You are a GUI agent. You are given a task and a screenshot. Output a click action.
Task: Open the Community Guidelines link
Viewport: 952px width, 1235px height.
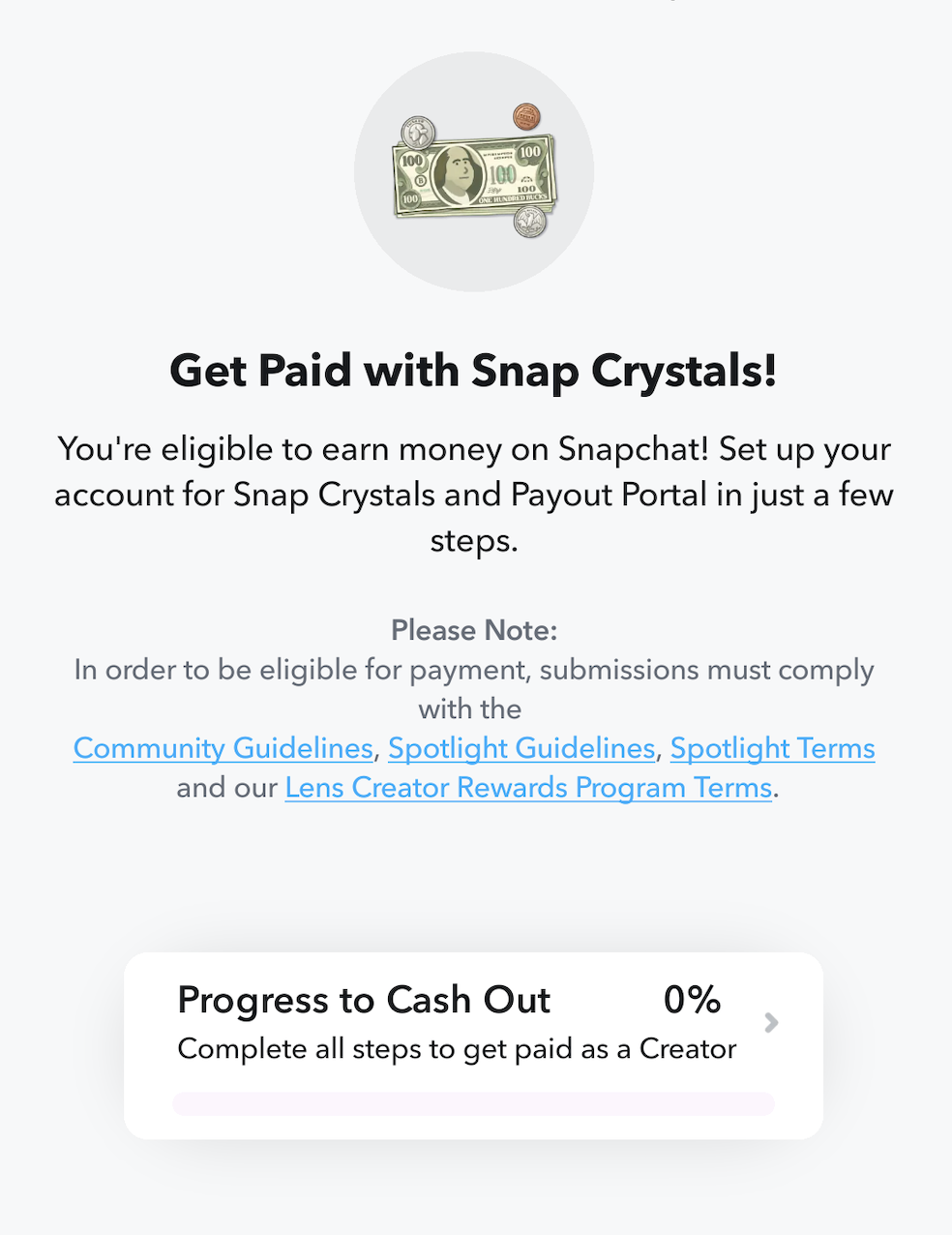click(x=223, y=748)
